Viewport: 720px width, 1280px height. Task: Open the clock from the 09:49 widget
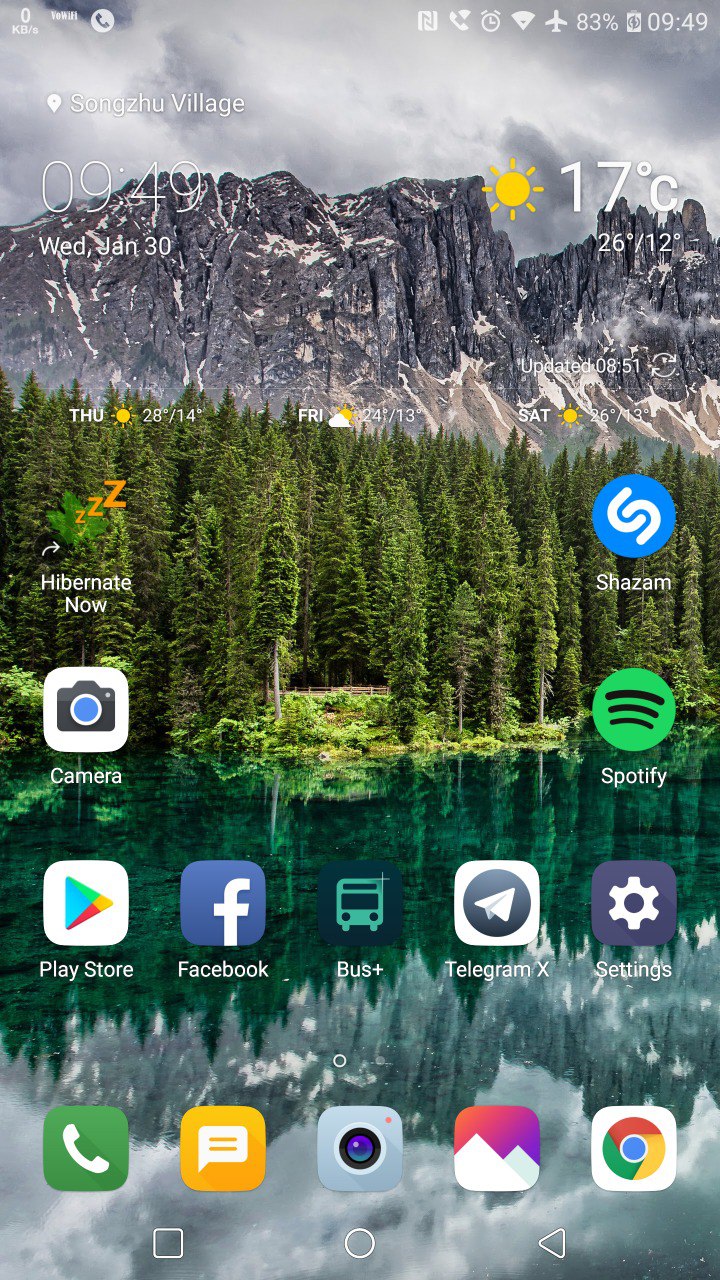(120, 188)
